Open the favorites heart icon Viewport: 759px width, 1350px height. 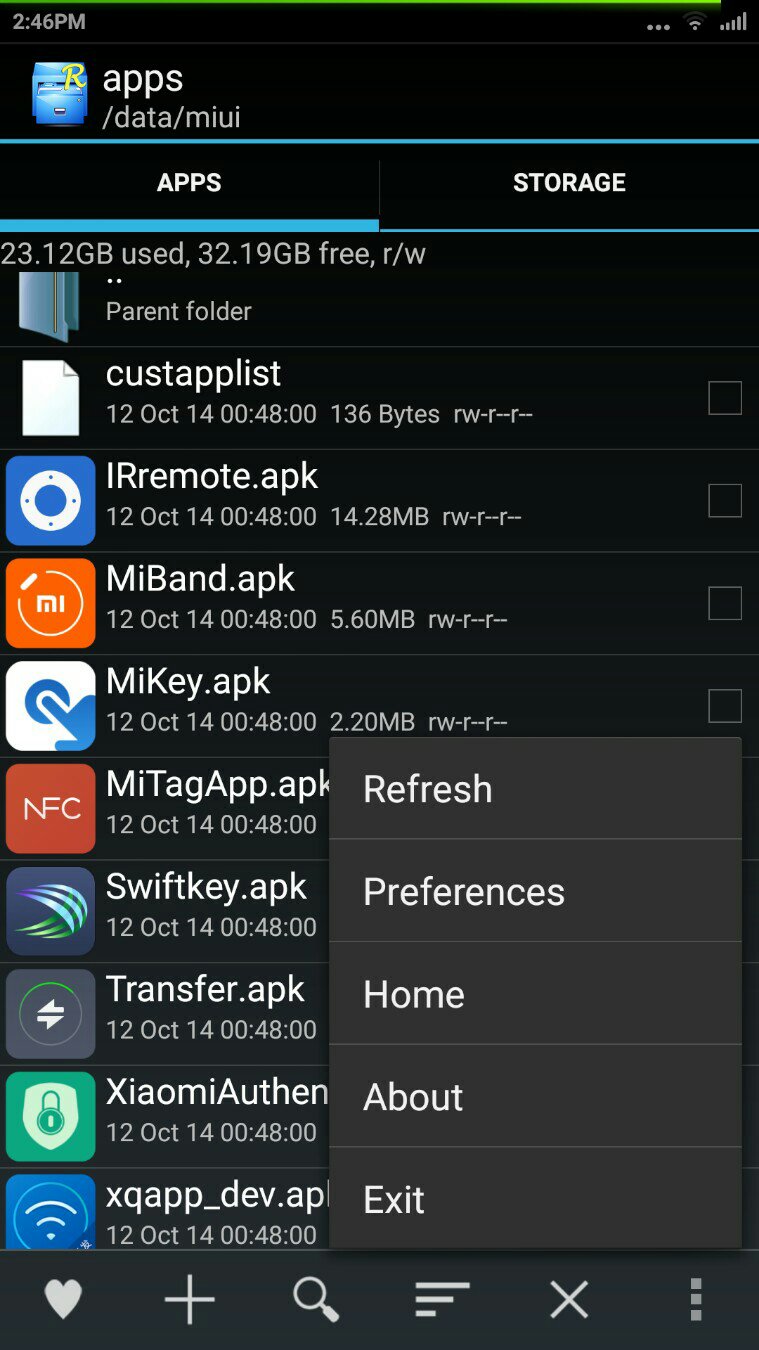pos(63,1300)
